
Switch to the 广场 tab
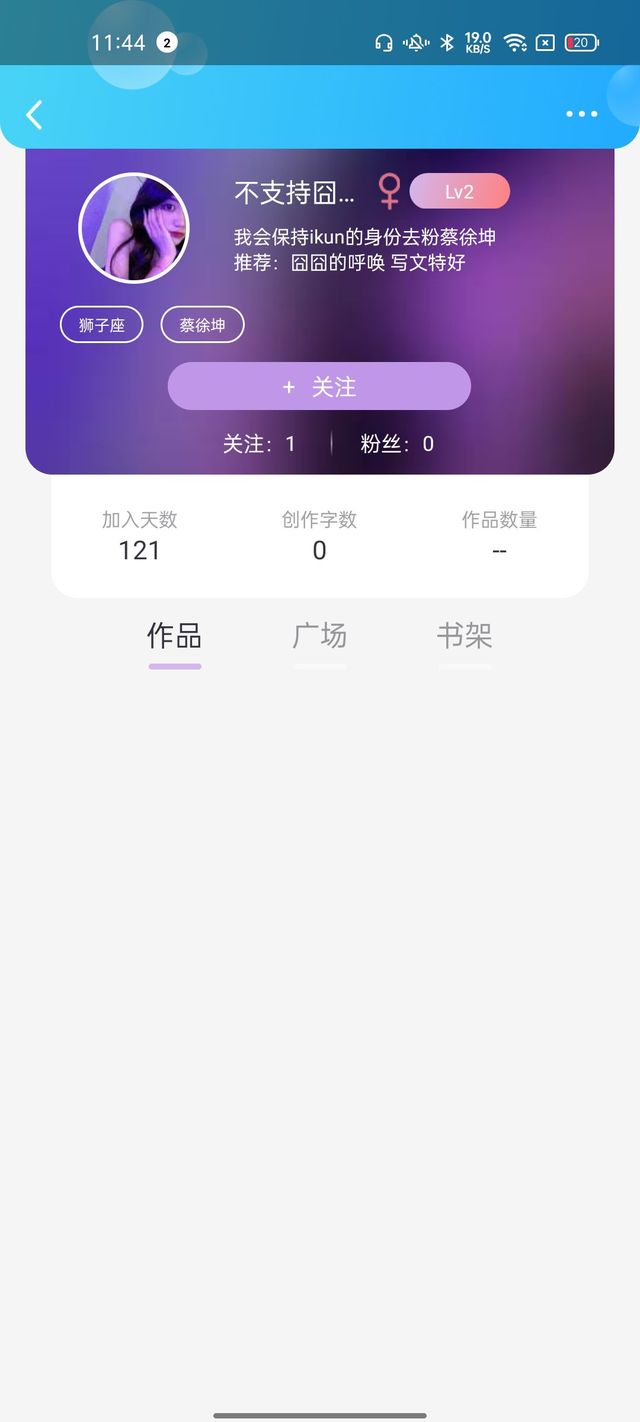point(319,636)
